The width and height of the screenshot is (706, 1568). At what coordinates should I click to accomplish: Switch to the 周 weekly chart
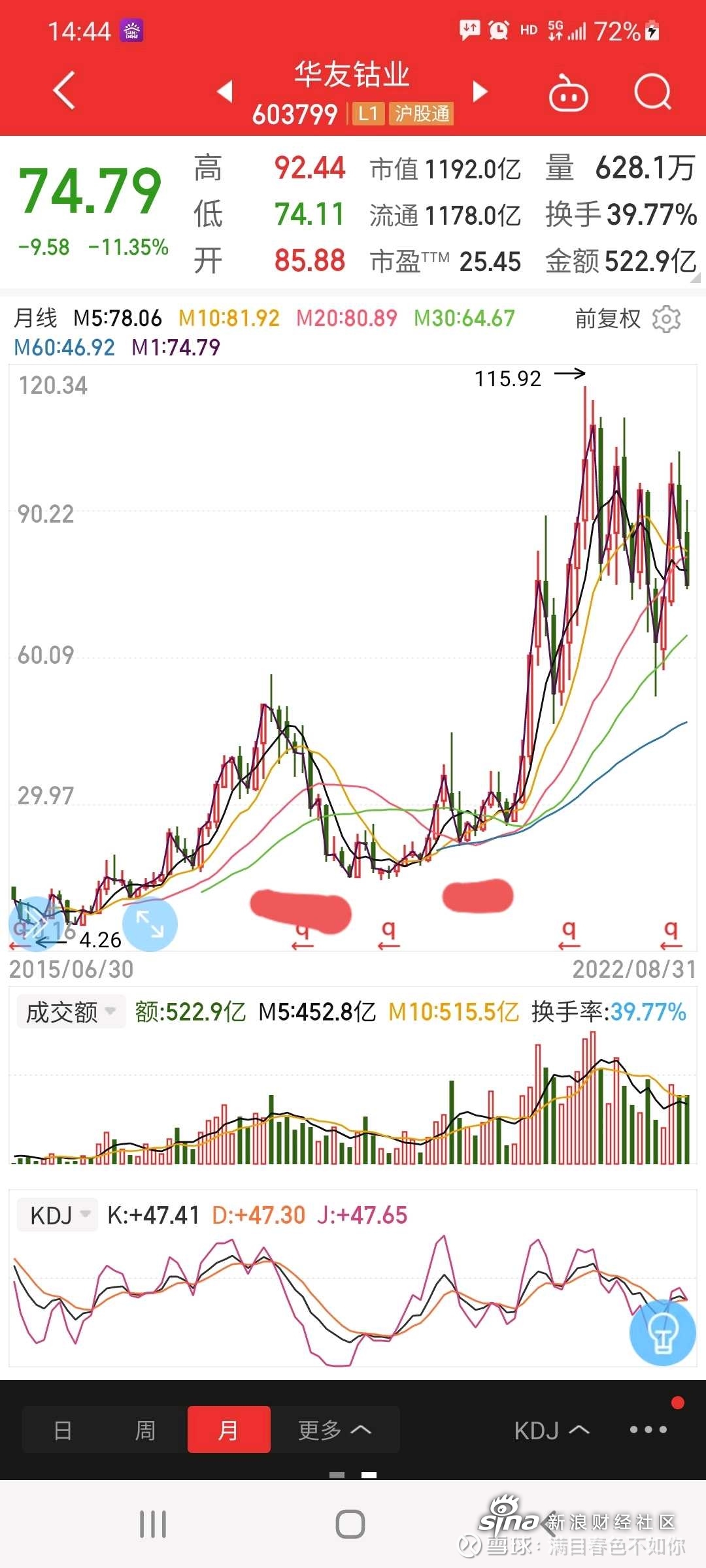pos(146,1430)
